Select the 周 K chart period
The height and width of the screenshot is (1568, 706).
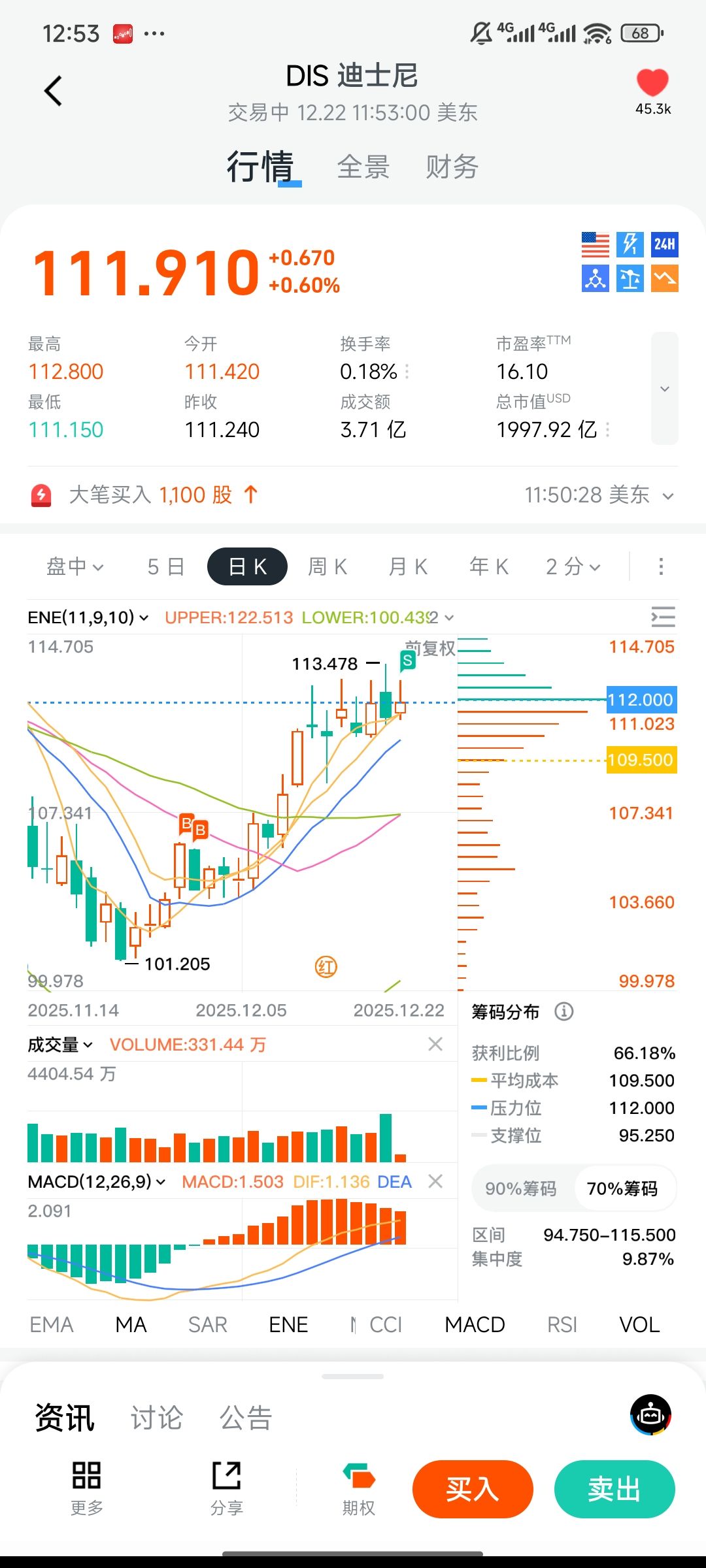(x=328, y=566)
